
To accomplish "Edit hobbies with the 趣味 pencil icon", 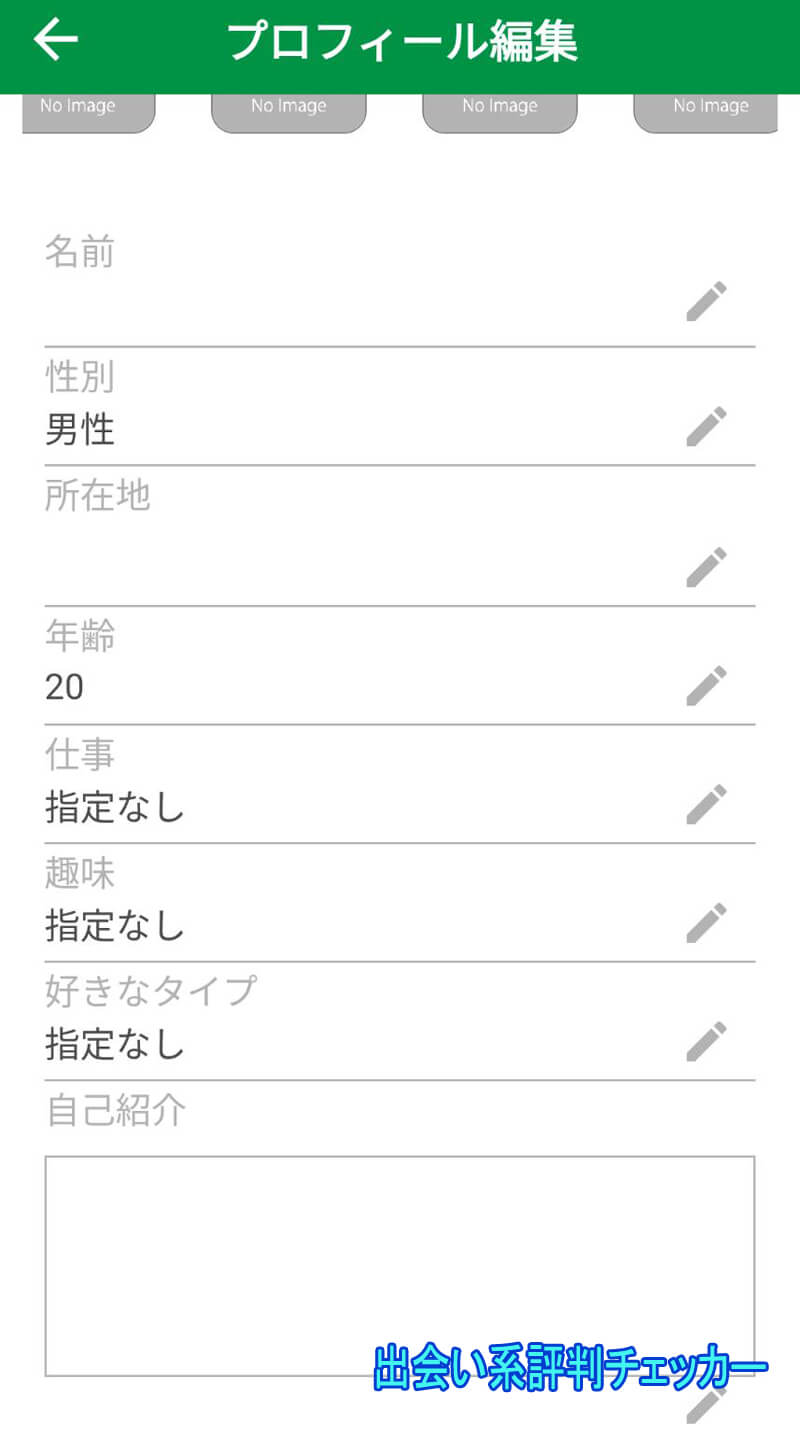I will 707,922.
